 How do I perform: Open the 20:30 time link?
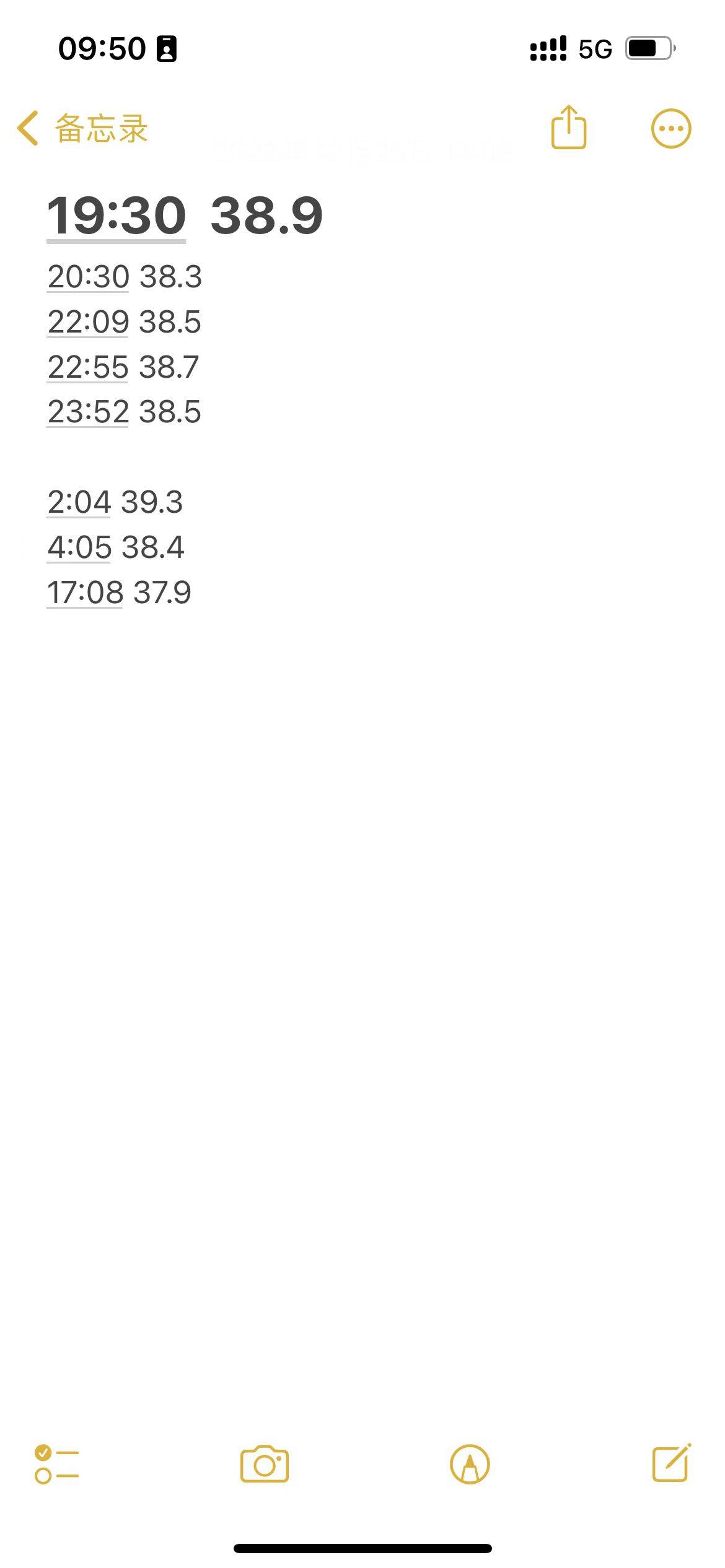point(88,277)
